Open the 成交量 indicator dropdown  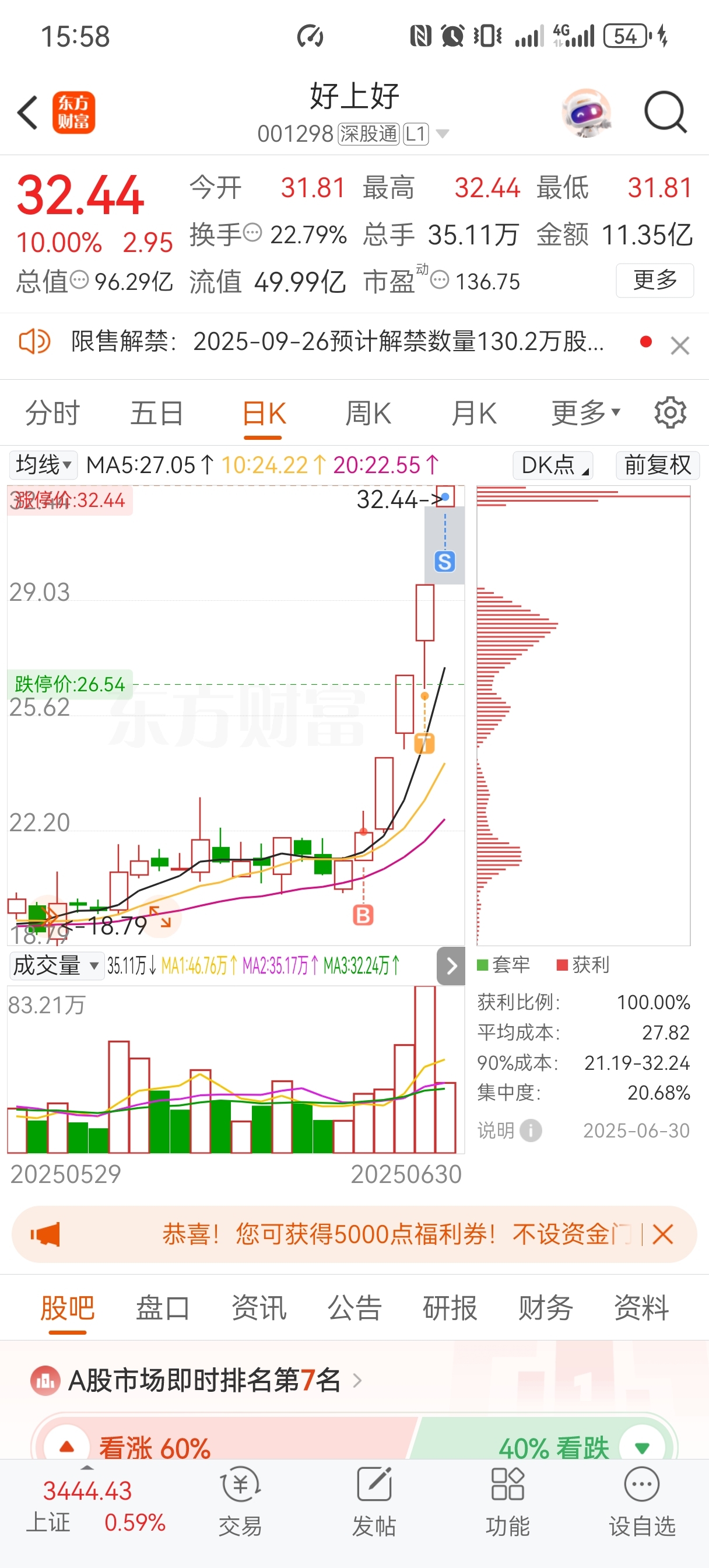[56, 965]
